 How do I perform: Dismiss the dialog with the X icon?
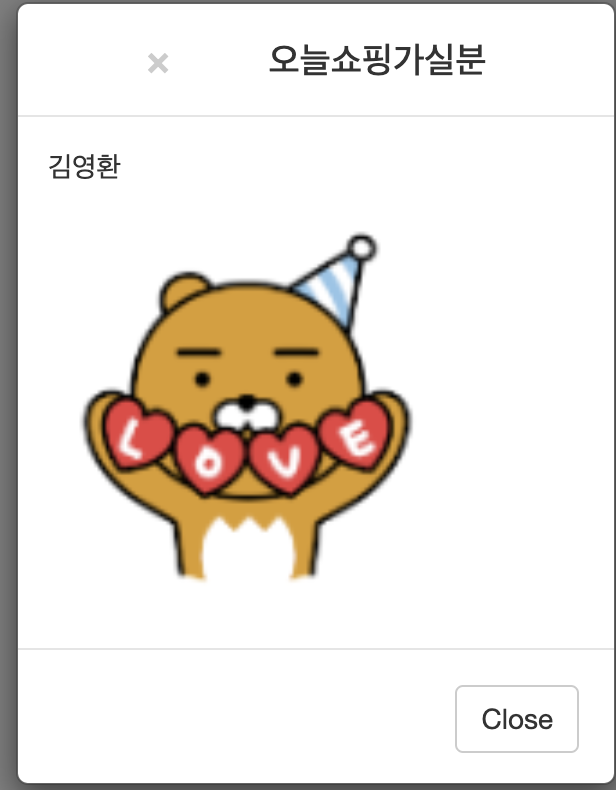point(157,63)
